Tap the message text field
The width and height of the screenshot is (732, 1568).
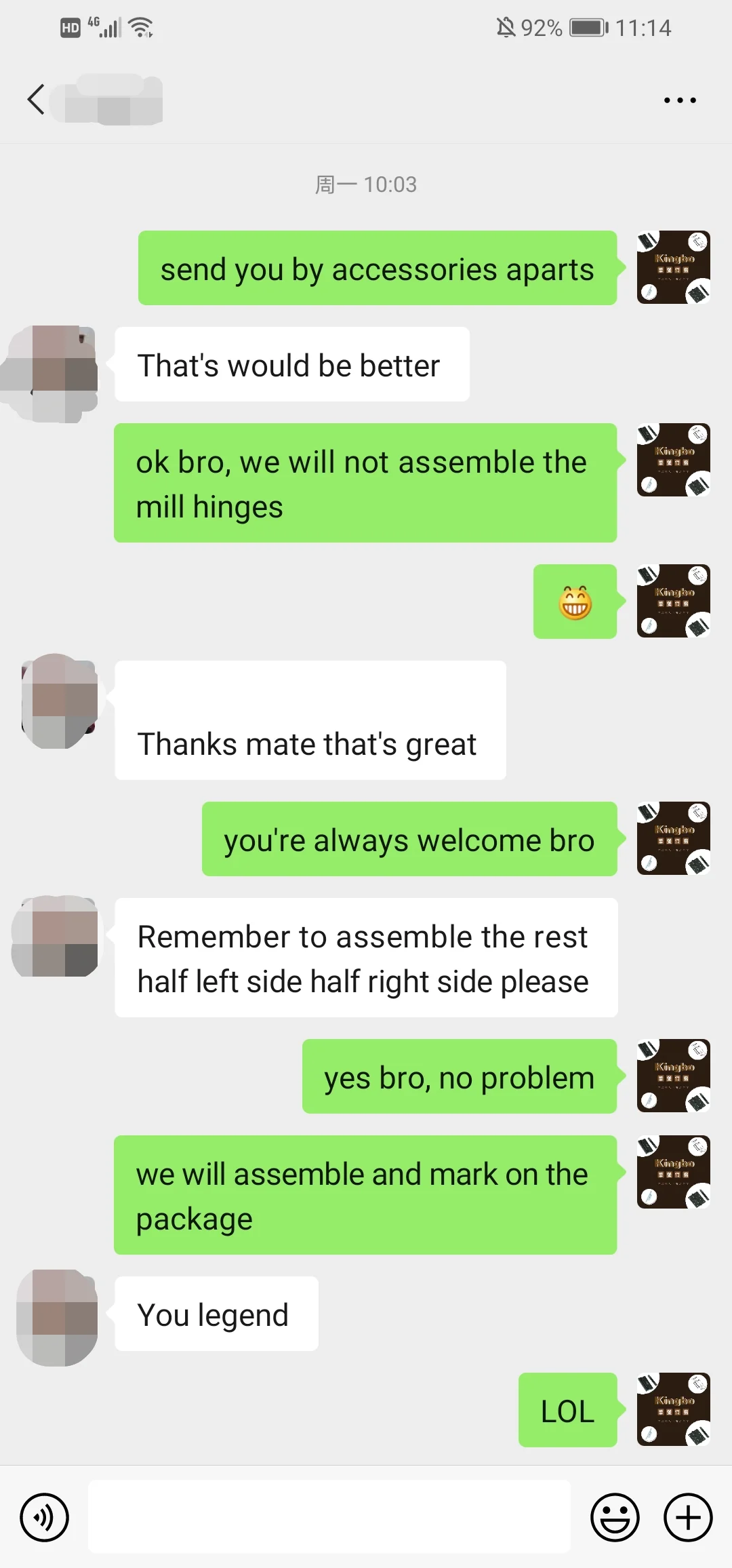click(329, 1517)
